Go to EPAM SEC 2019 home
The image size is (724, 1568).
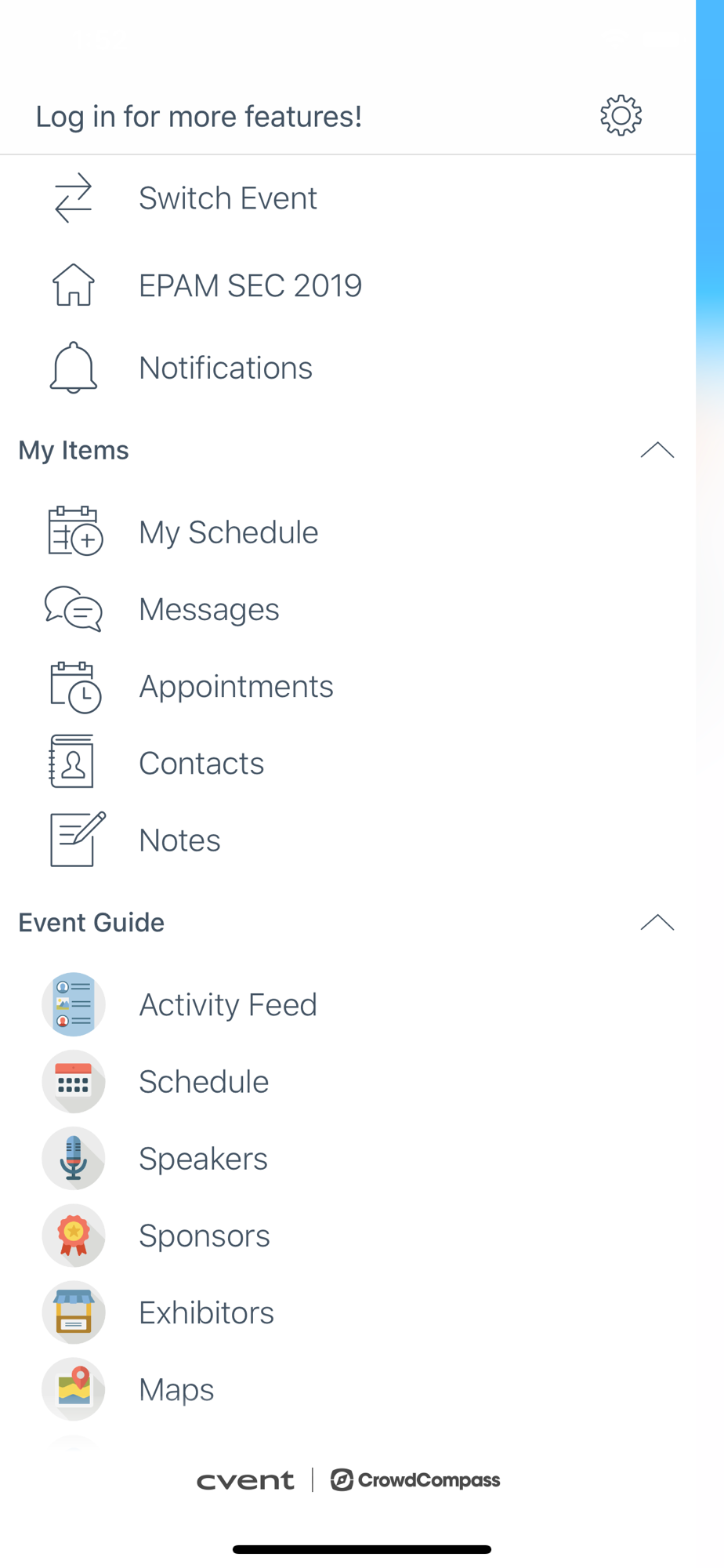coord(348,285)
